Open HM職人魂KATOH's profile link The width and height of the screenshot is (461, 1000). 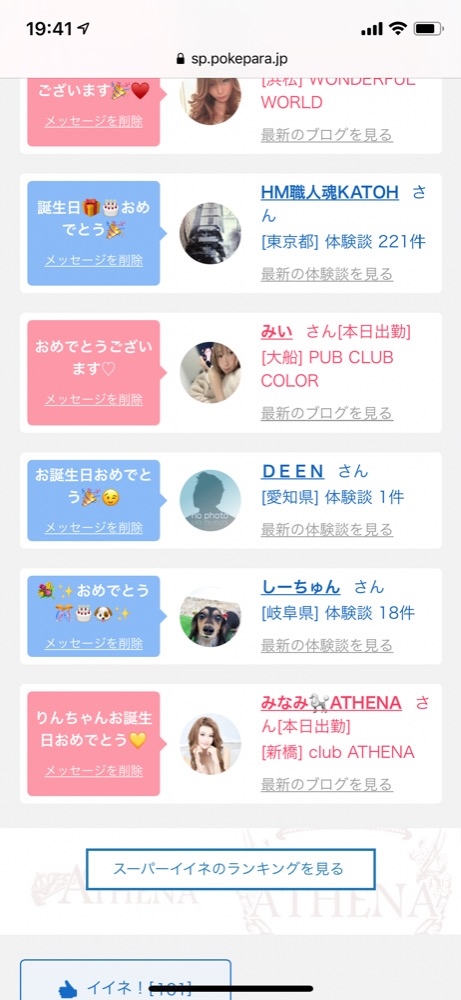[330, 192]
